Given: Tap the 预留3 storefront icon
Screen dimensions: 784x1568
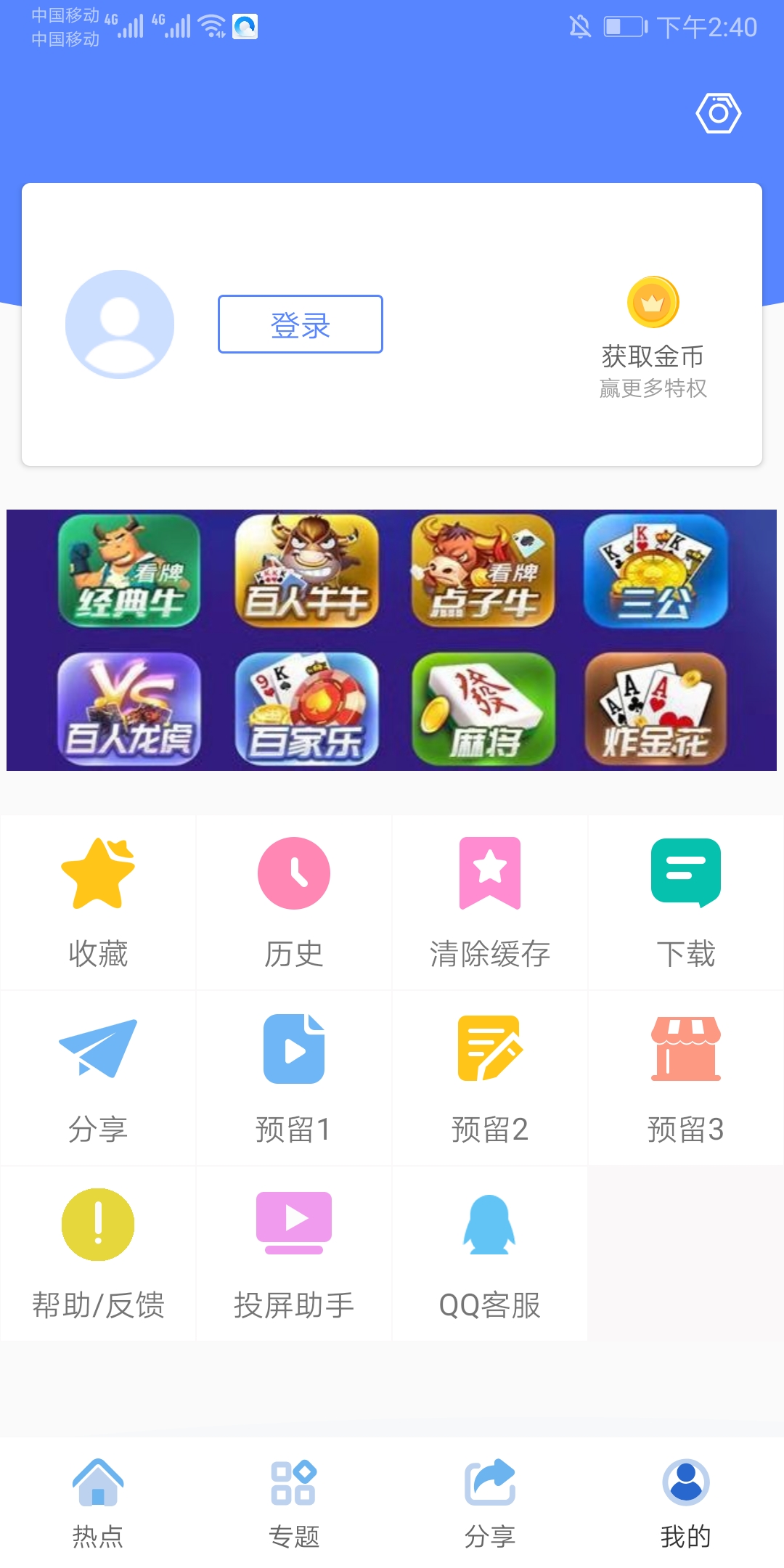Looking at the screenshot, I should (x=686, y=1049).
